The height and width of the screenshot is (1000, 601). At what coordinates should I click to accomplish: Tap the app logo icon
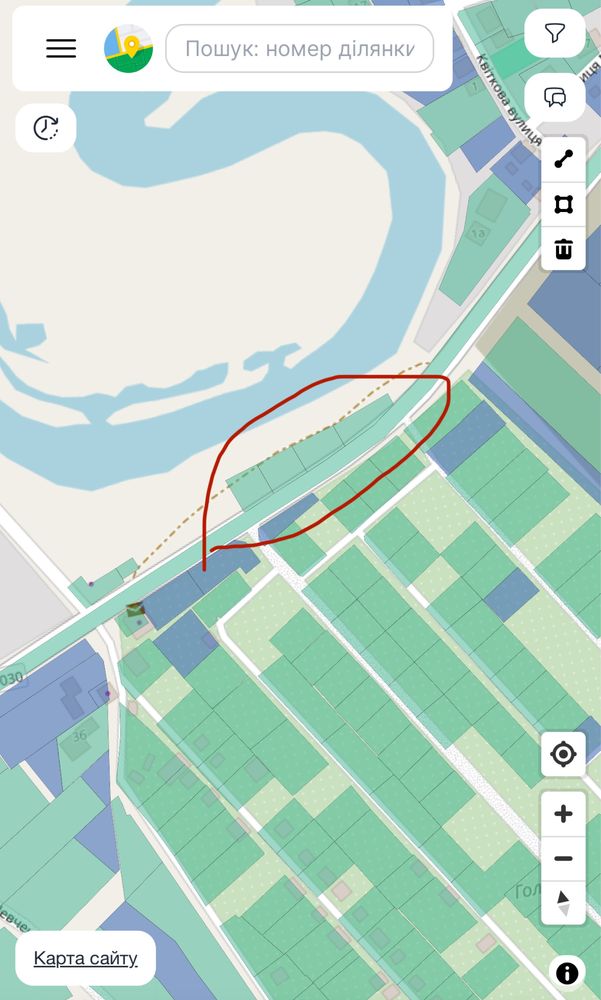point(128,48)
